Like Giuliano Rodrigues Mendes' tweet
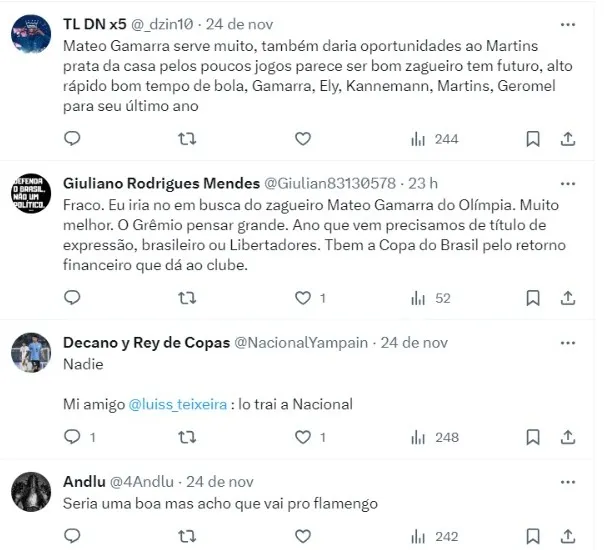 pyautogui.click(x=302, y=298)
